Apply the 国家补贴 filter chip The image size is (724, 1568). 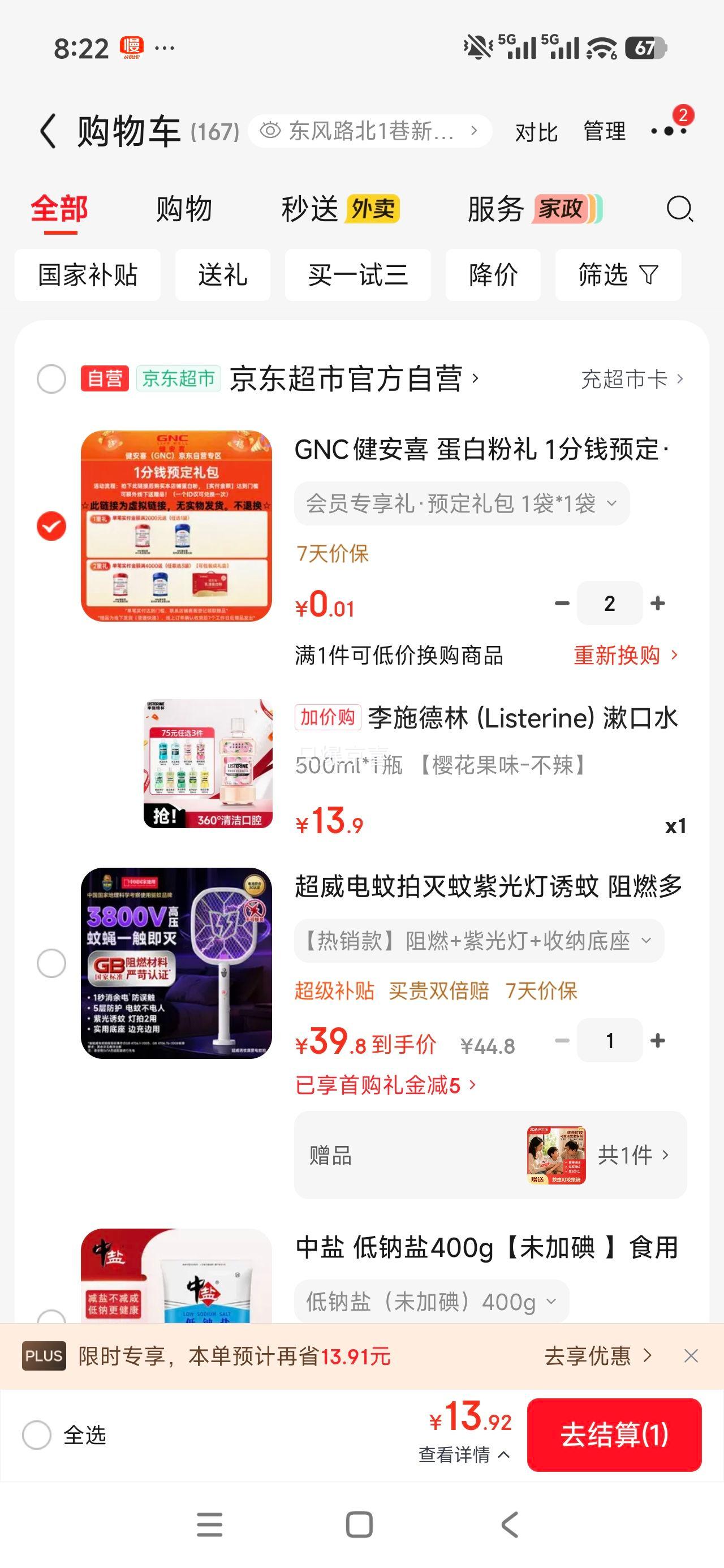click(x=88, y=274)
